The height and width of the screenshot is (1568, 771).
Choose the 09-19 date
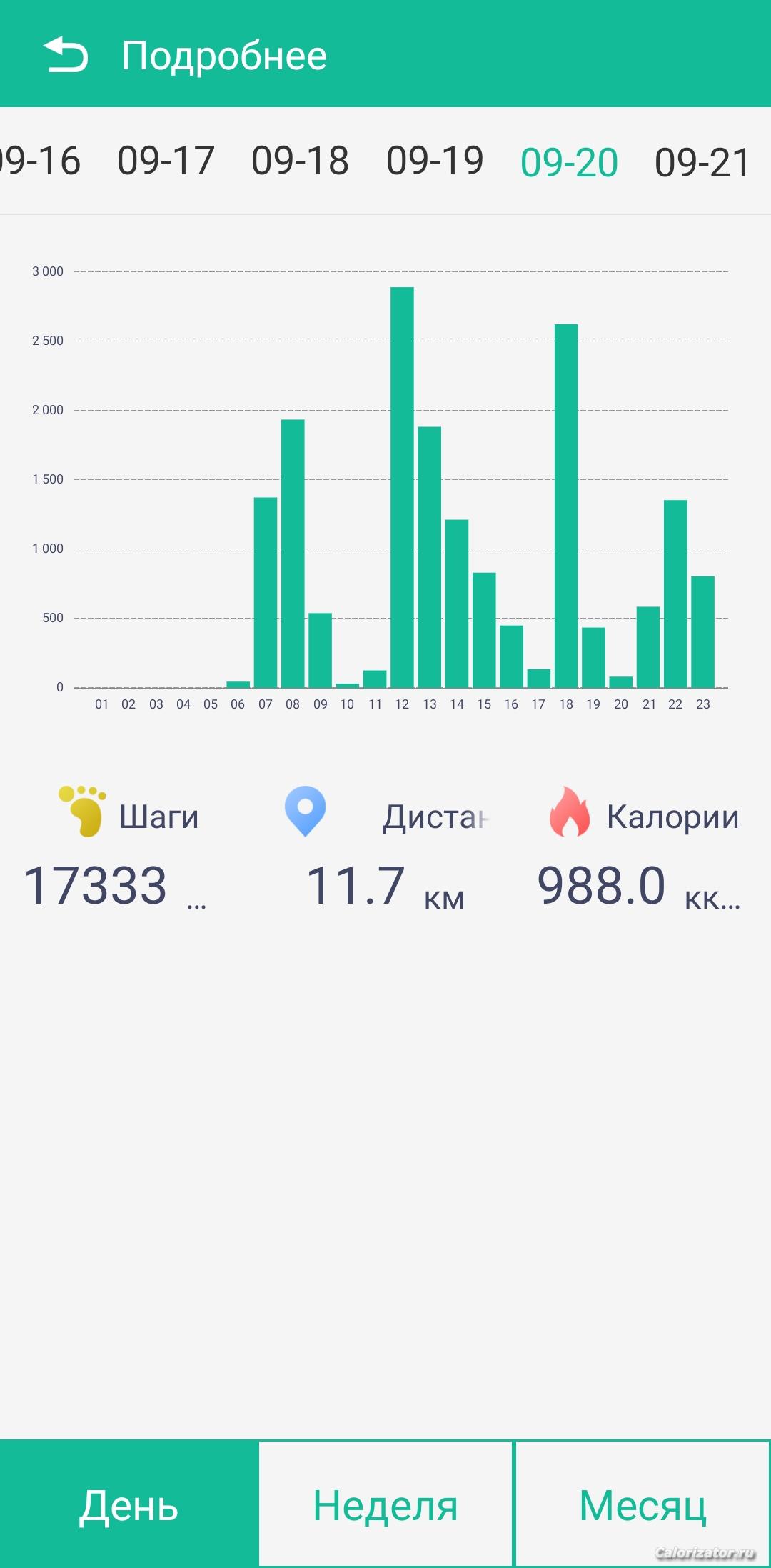[x=435, y=161]
